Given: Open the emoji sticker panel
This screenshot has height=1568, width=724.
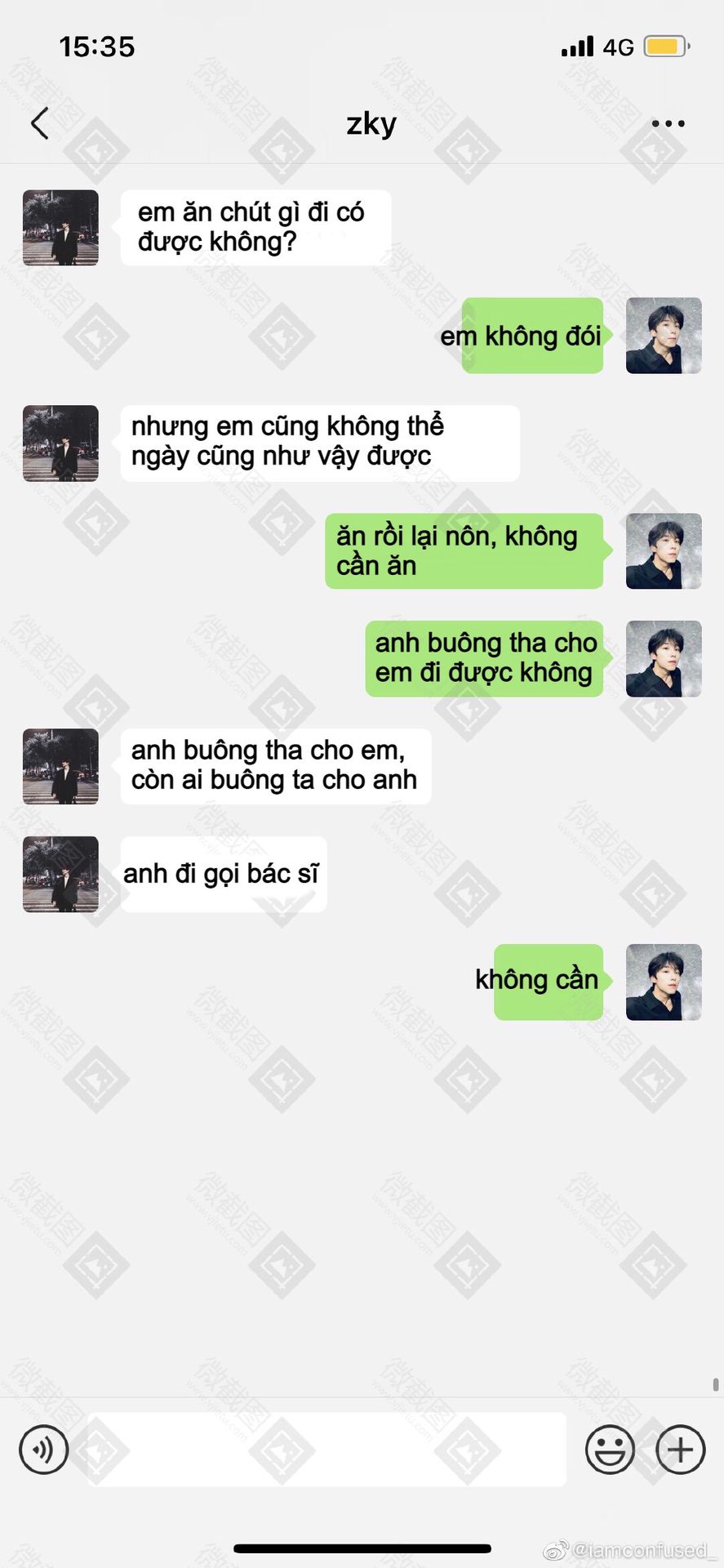Looking at the screenshot, I should coord(610,1450).
